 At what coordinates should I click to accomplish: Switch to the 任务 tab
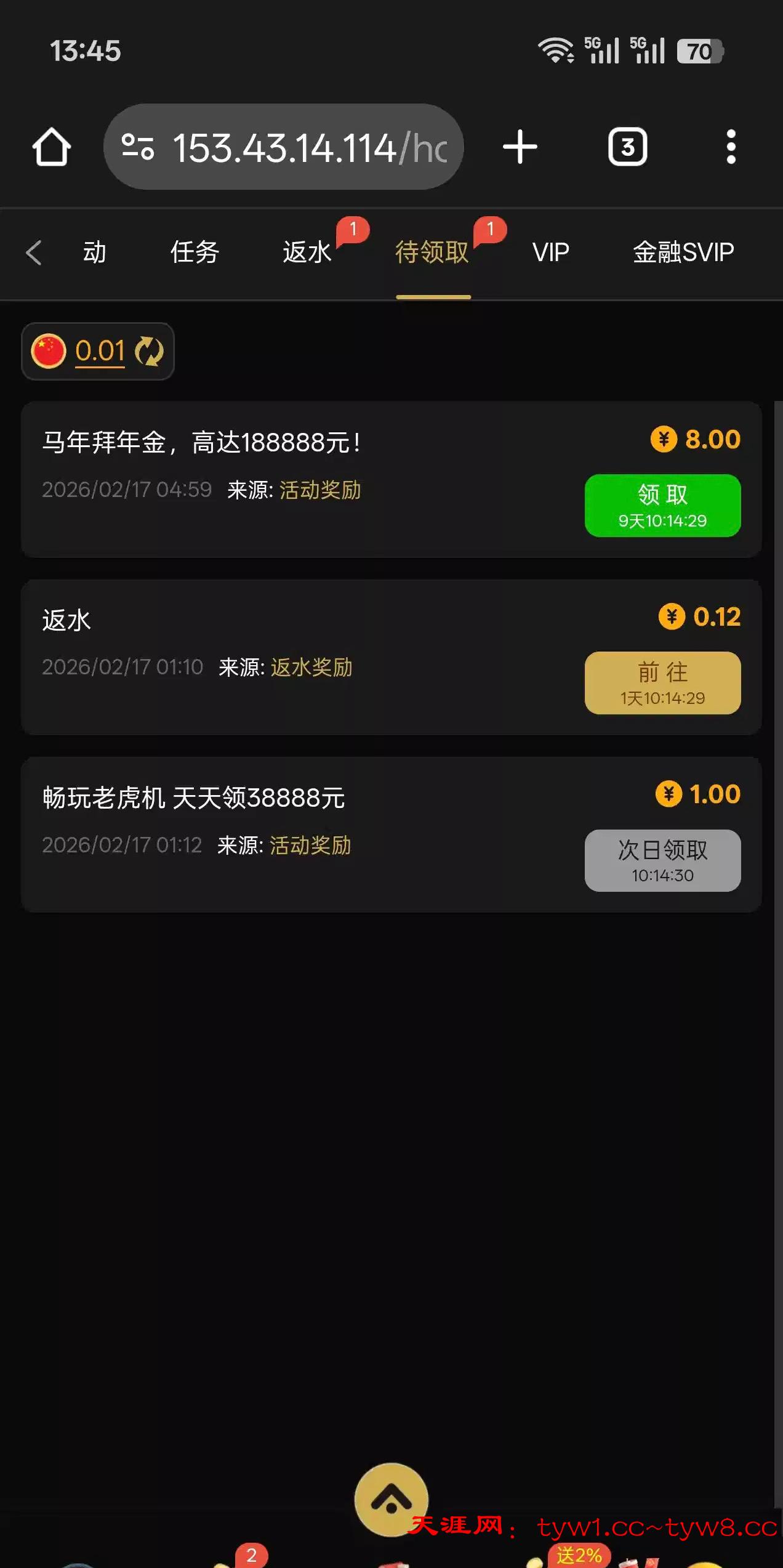click(195, 253)
